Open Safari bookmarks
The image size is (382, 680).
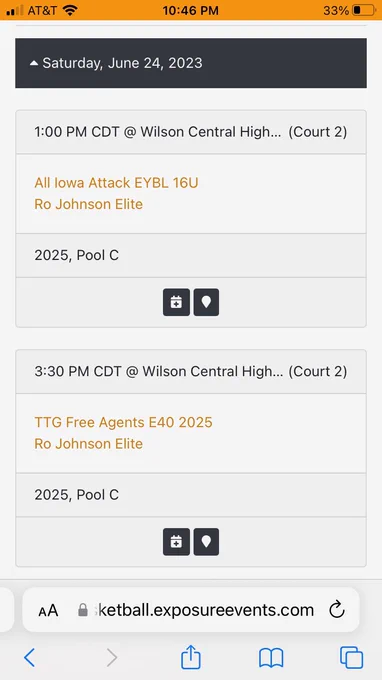[271, 658]
